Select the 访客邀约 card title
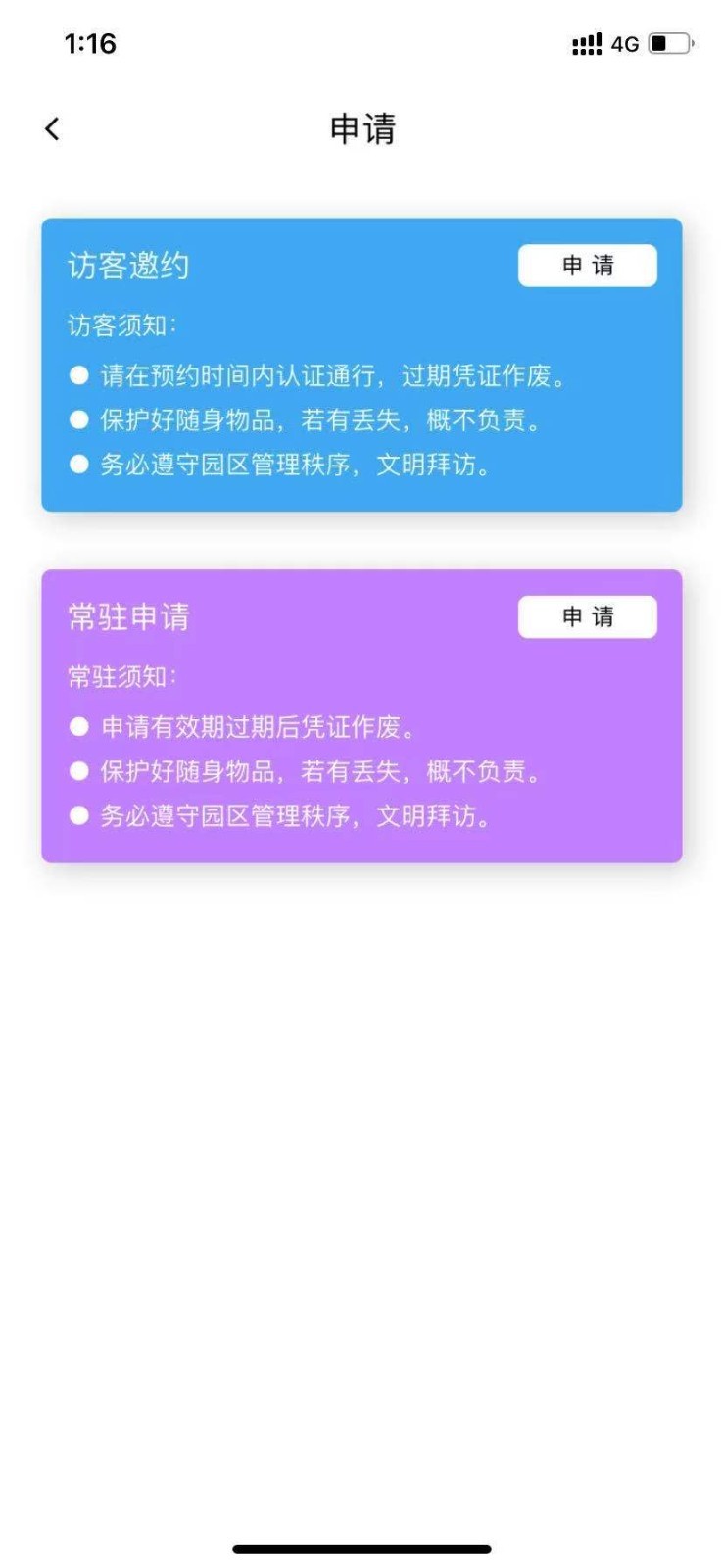724x1568 pixels. pyautogui.click(x=127, y=265)
